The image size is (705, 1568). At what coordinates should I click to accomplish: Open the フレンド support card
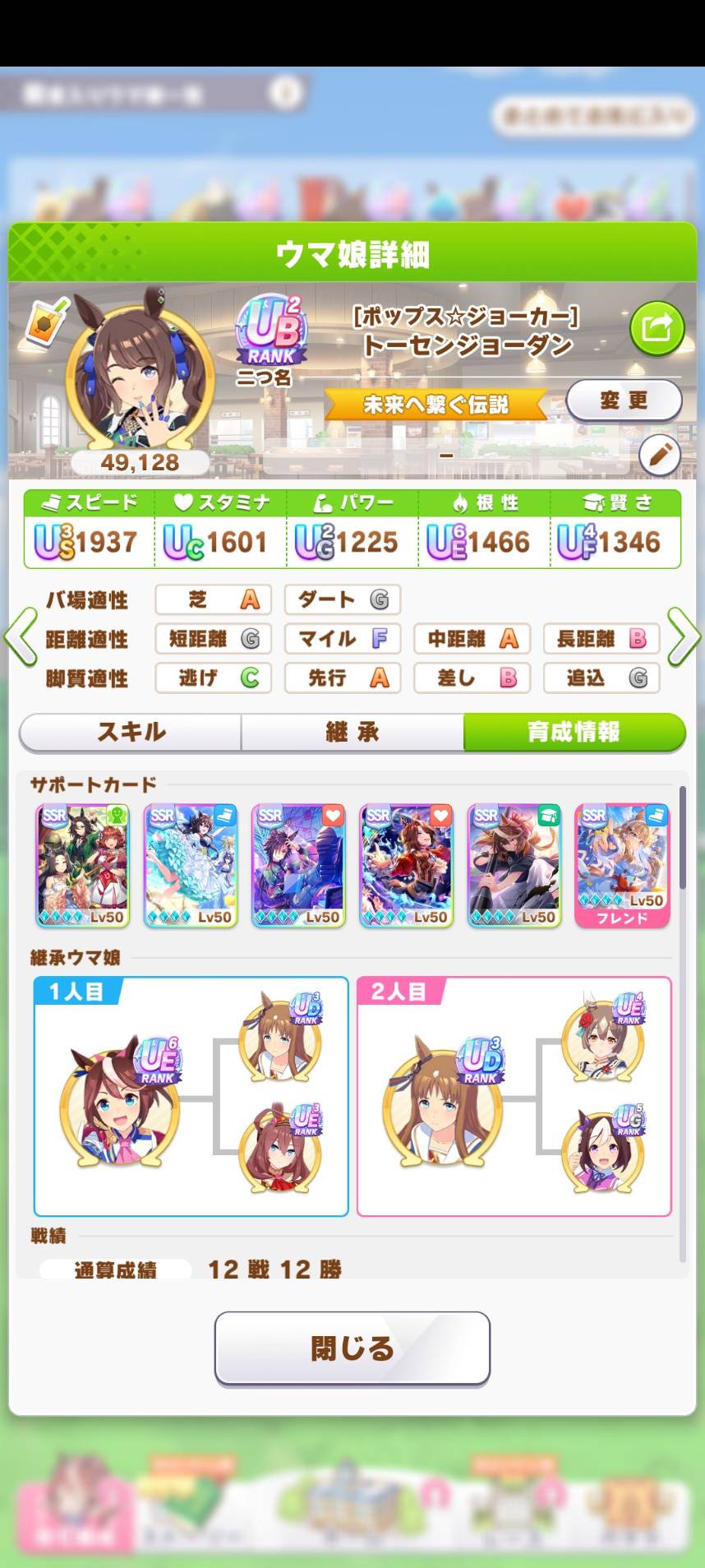tap(622, 866)
